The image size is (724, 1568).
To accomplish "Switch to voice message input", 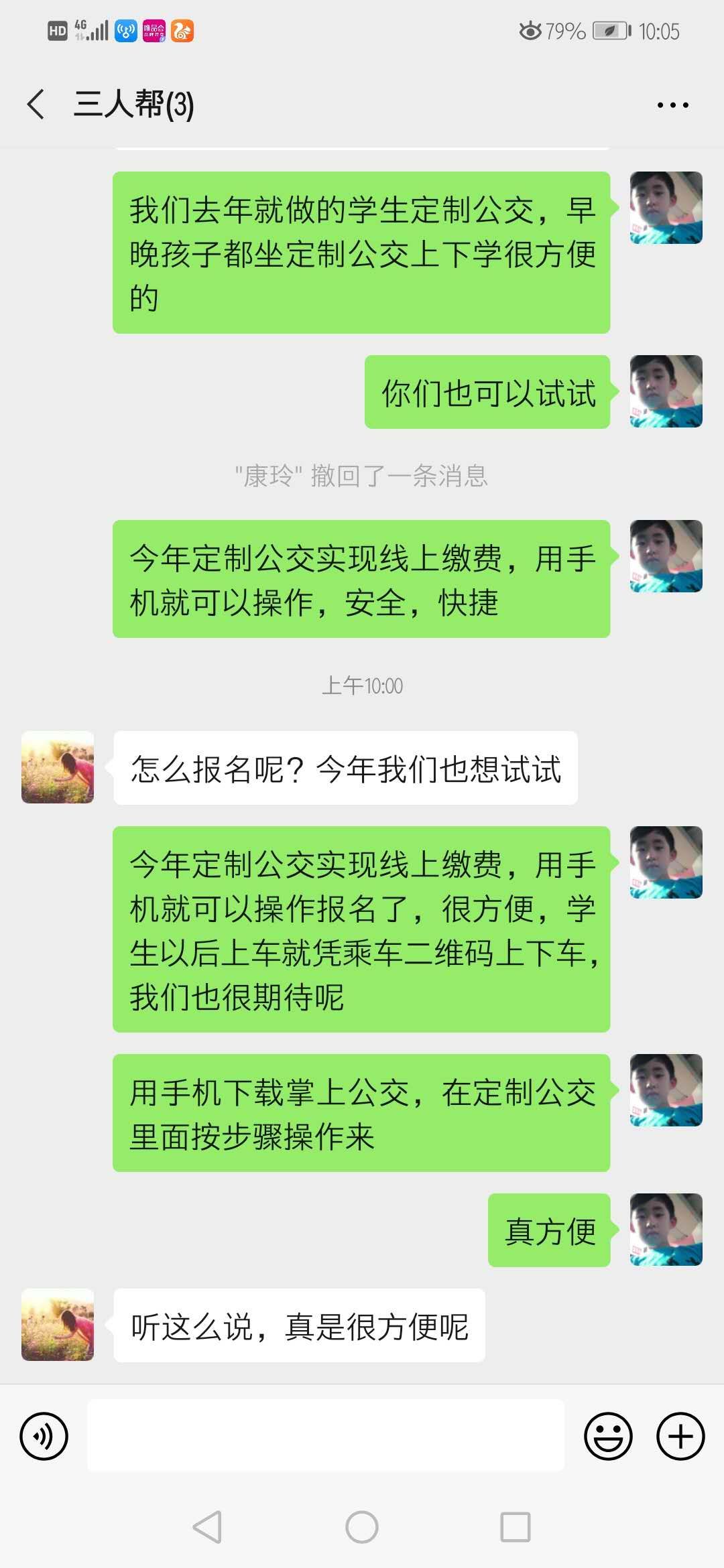I will (44, 1436).
